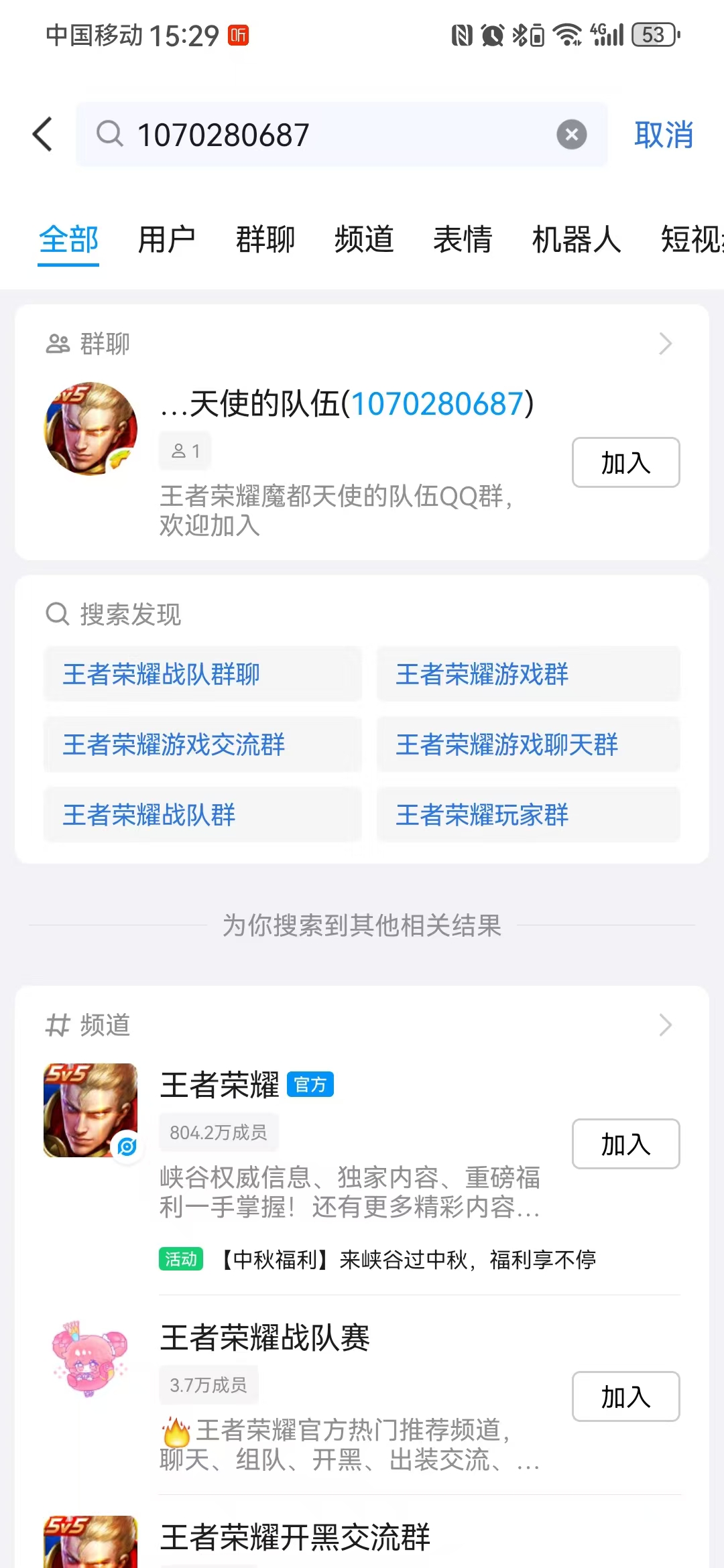Select suggestion 王者荣耀游戏群
The width and height of the screenshot is (724, 1568).
click(528, 674)
